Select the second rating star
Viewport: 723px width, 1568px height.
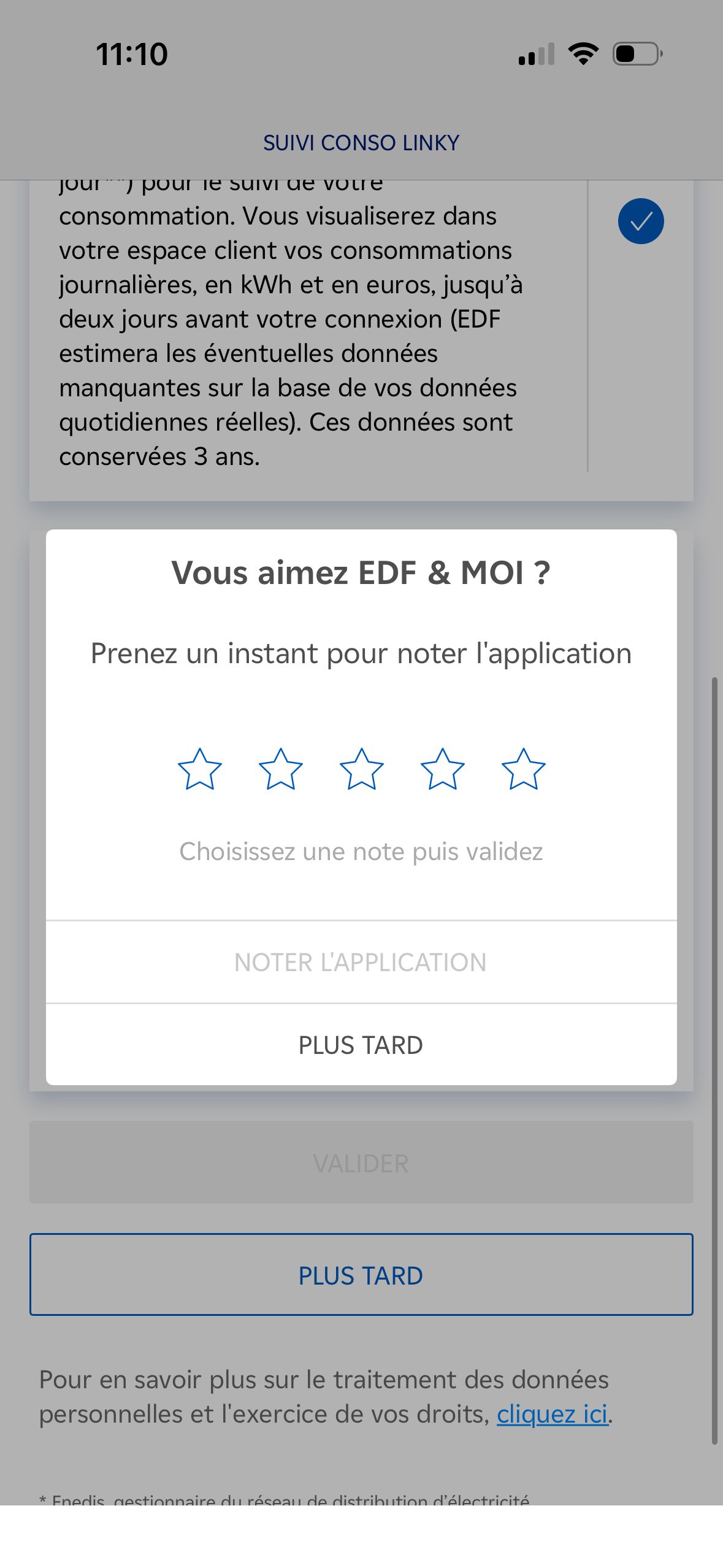click(280, 769)
